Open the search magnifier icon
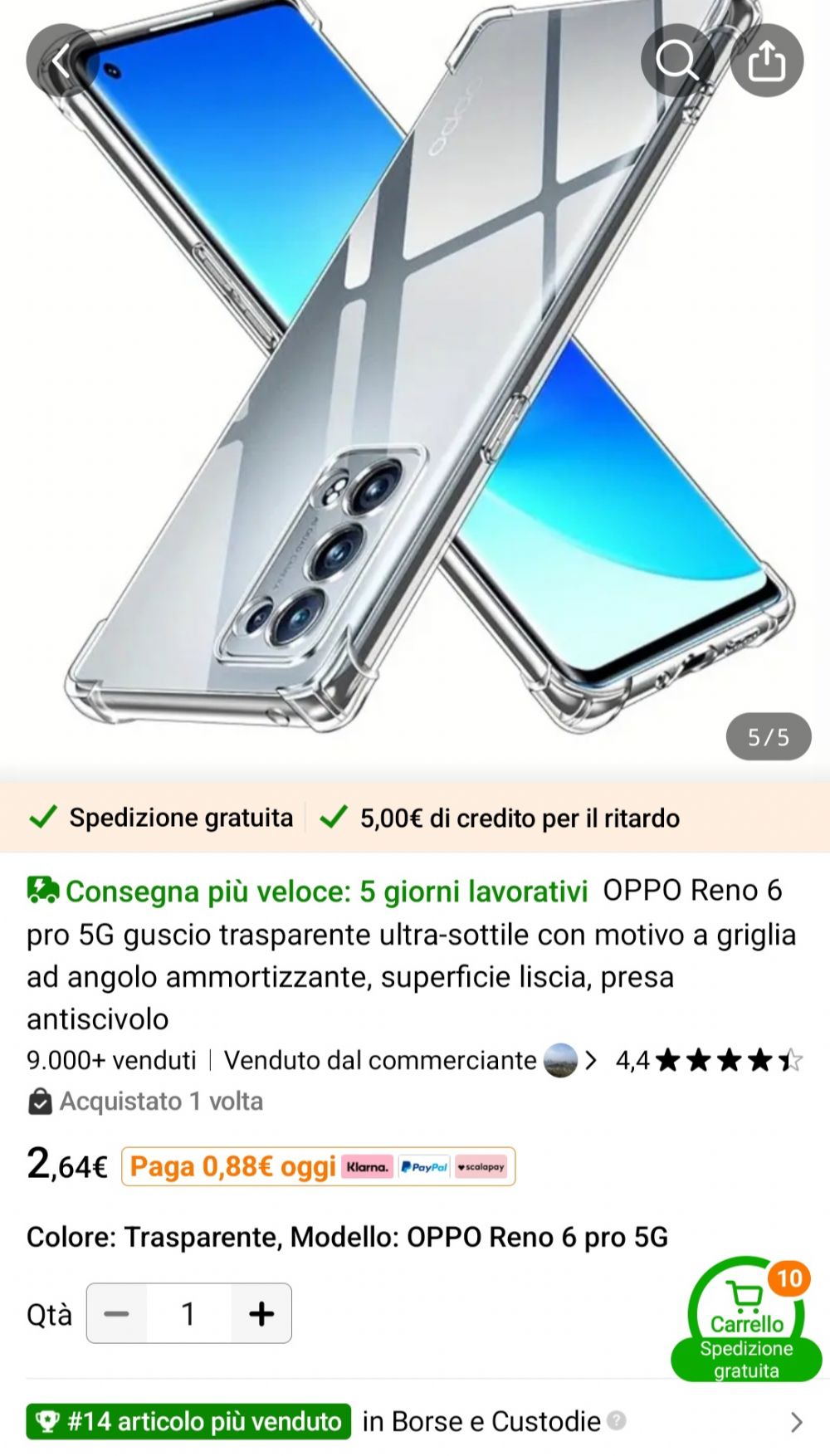The image size is (830, 1456). tap(677, 60)
